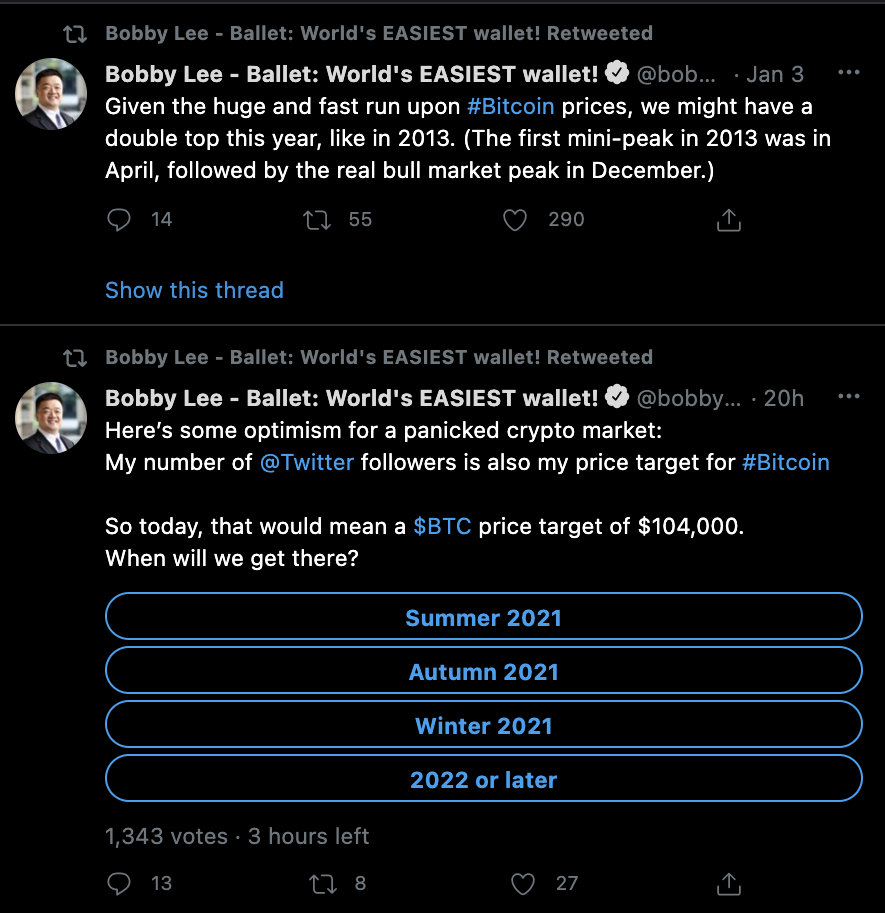The width and height of the screenshot is (885, 913).
Task: Vote for Summer 2021 in the poll
Action: coord(483,617)
